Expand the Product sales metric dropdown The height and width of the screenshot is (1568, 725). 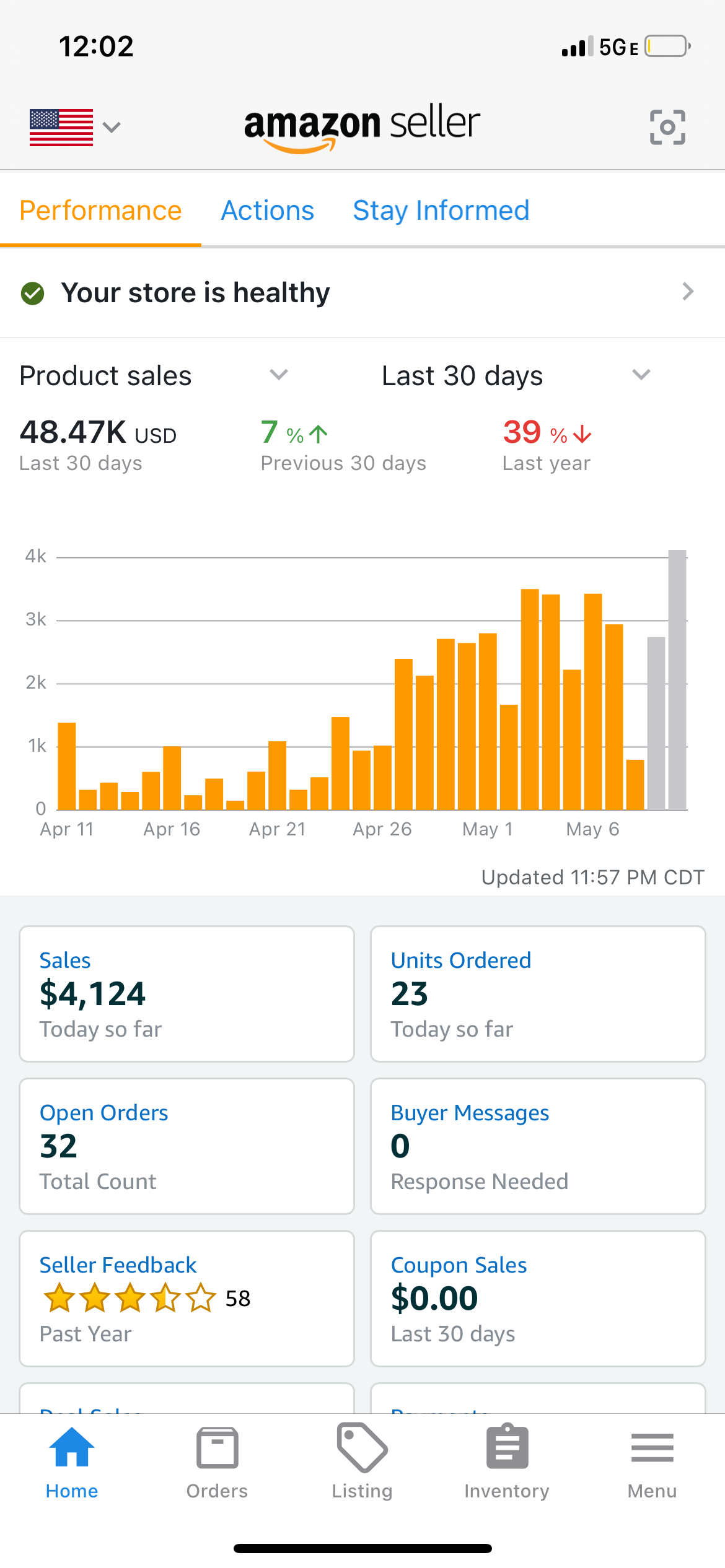tap(154, 375)
